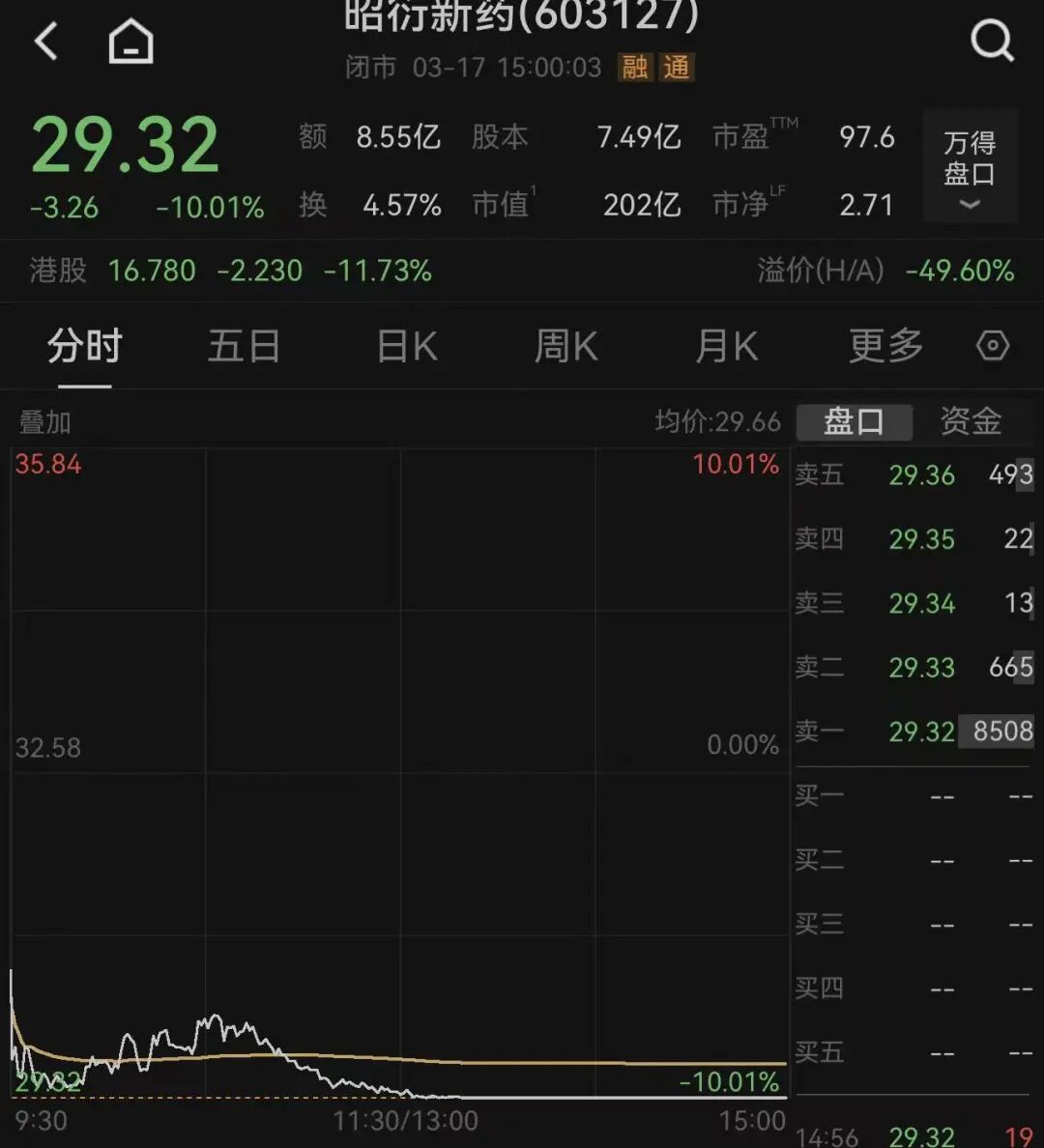This screenshot has height=1148, width=1044.
Task: Switch to the 资金 funds tab
Action: 970,421
